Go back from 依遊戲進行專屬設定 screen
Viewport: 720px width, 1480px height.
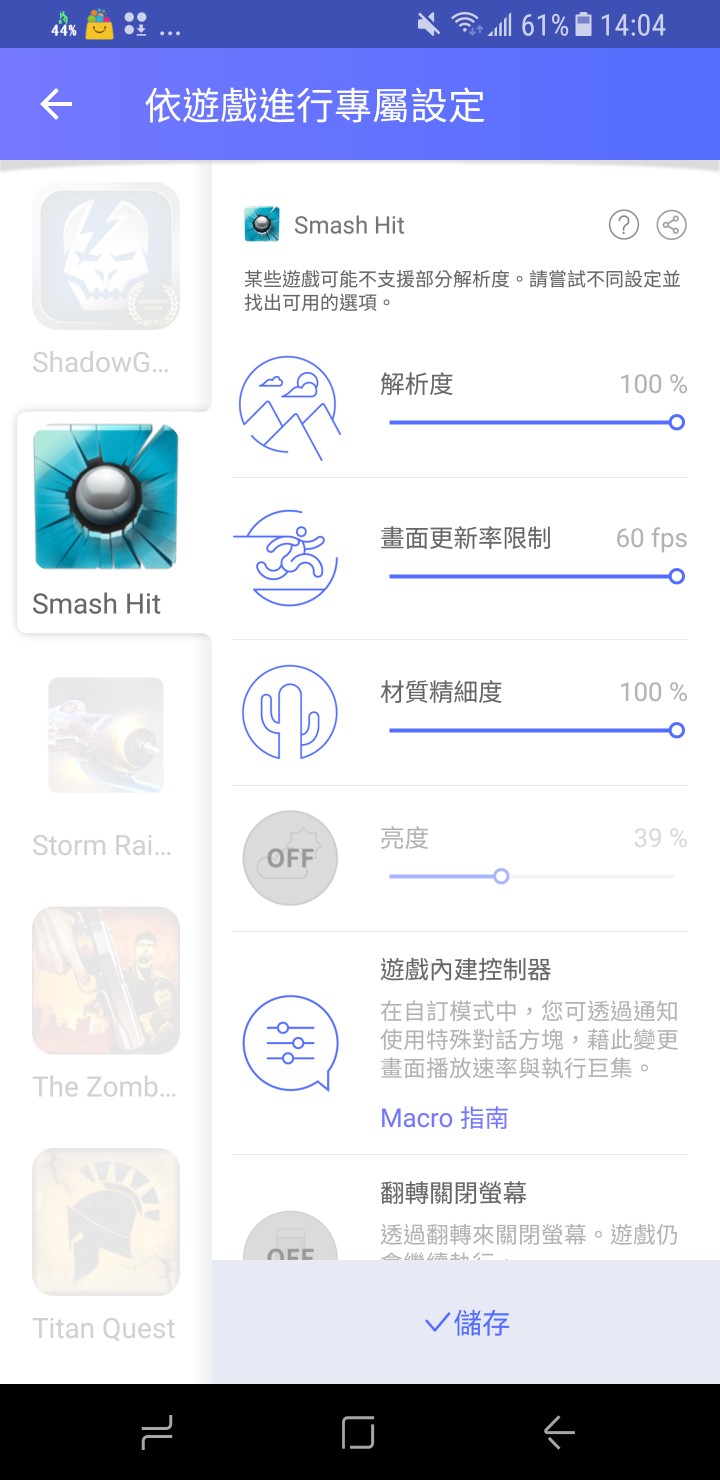coord(56,105)
